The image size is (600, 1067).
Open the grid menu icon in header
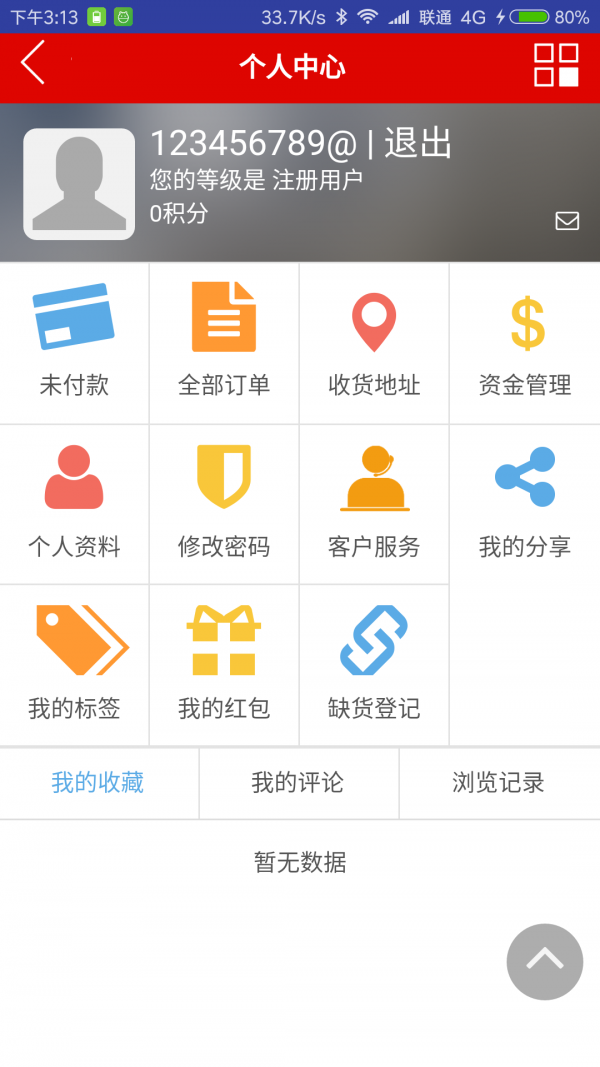click(x=556, y=65)
